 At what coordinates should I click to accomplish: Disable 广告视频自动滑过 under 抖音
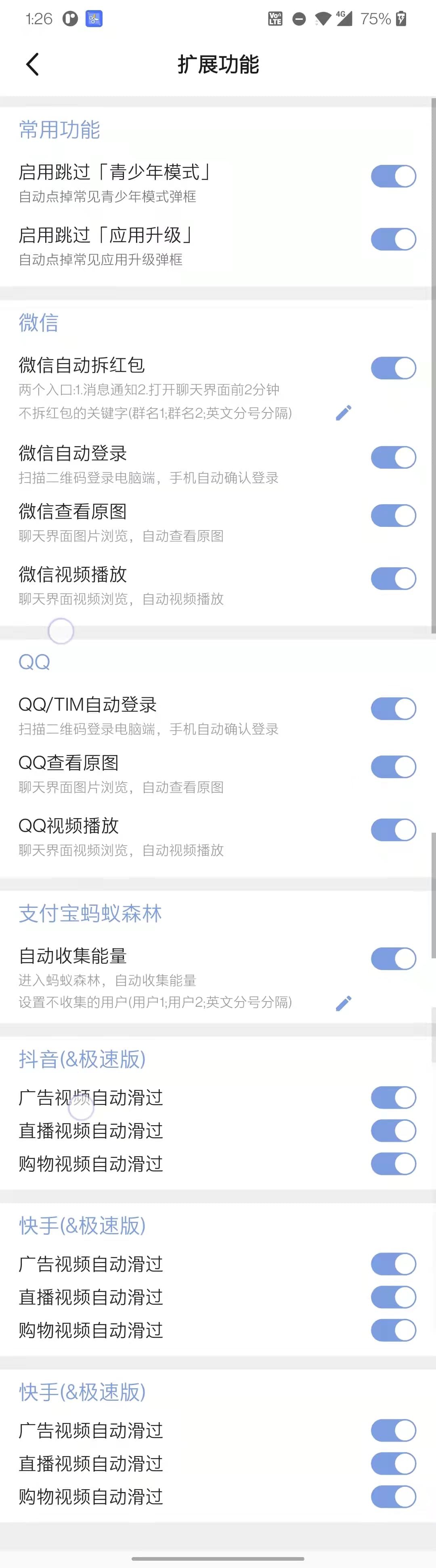tap(393, 1097)
